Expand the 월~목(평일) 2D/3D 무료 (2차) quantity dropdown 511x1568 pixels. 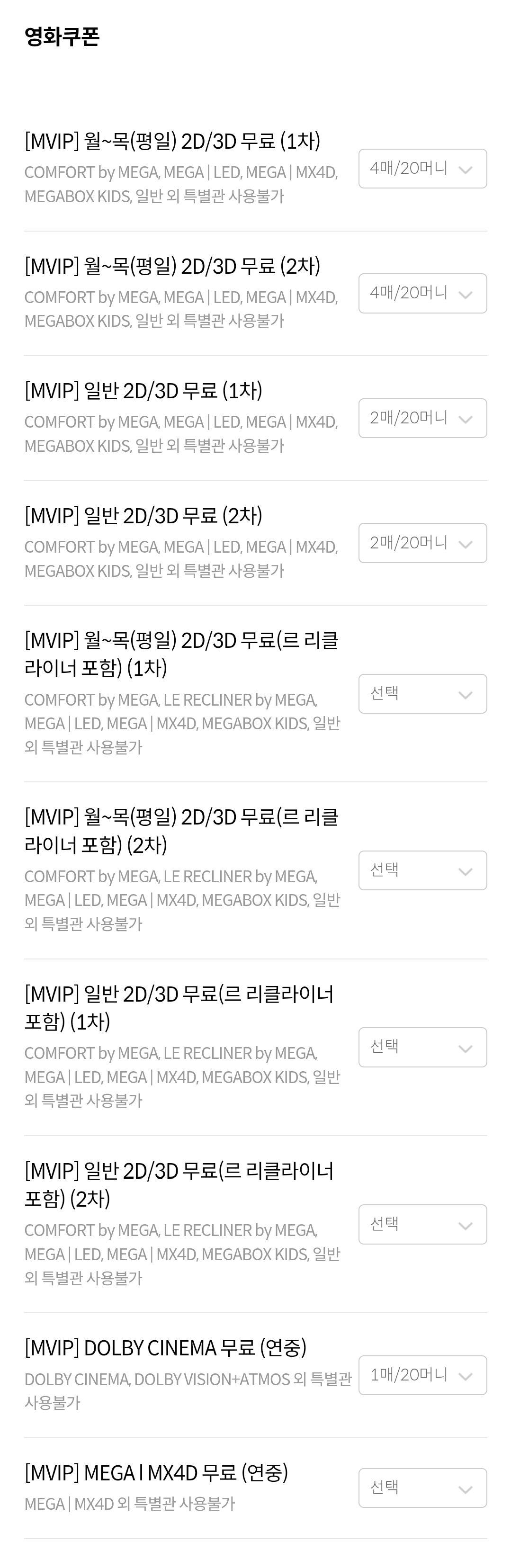point(422,294)
